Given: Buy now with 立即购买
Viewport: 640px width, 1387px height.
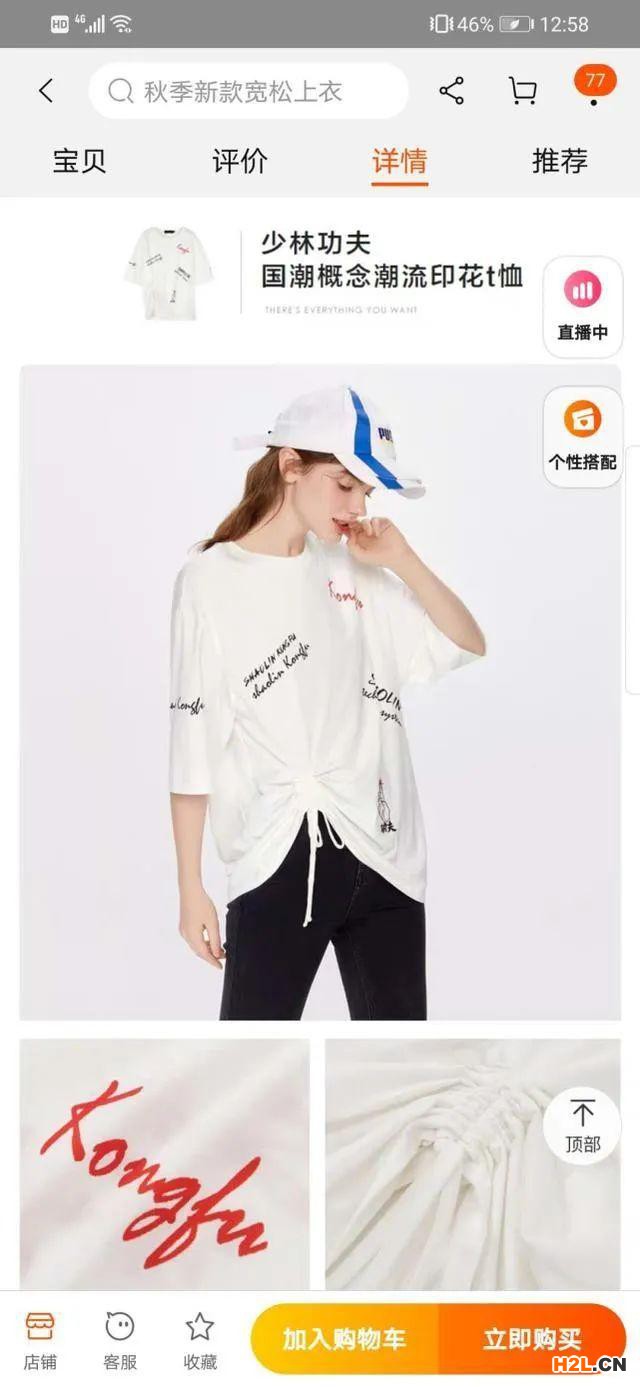Looking at the screenshot, I should pyautogui.click(x=532, y=1339).
